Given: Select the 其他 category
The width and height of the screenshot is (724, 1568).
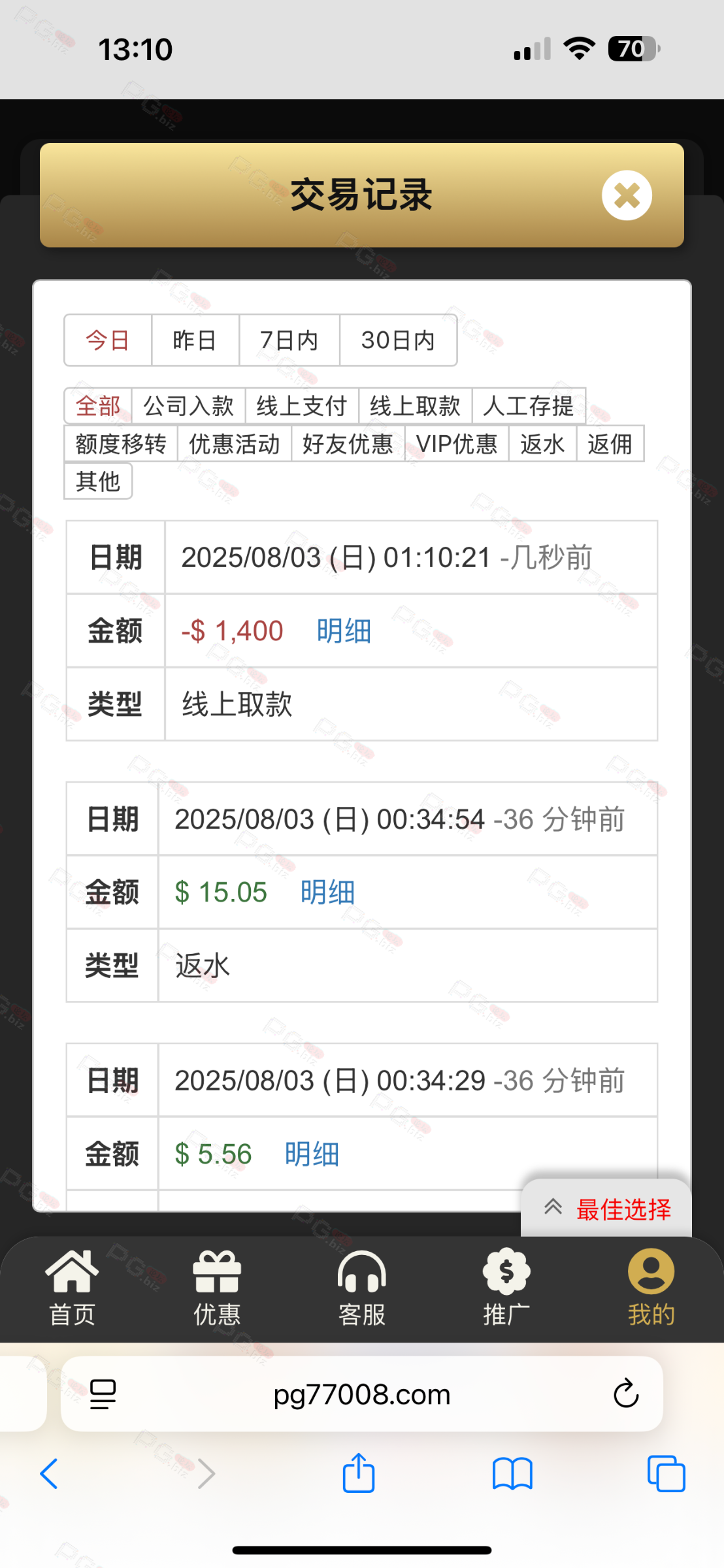Looking at the screenshot, I should pyautogui.click(x=98, y=482).
